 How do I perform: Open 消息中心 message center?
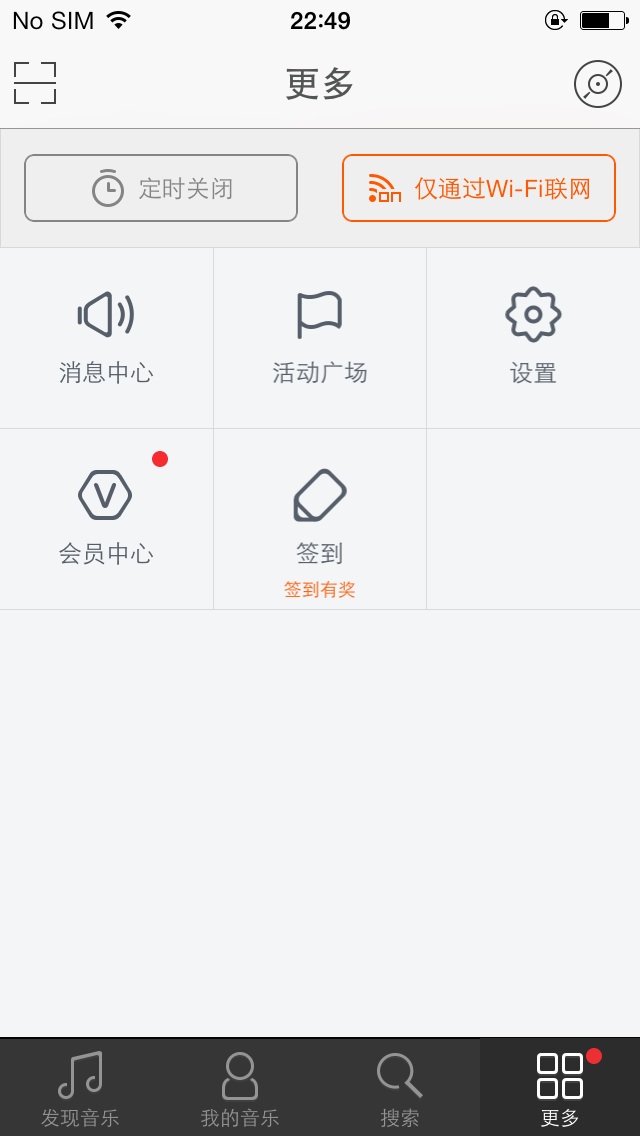[106, 338]
